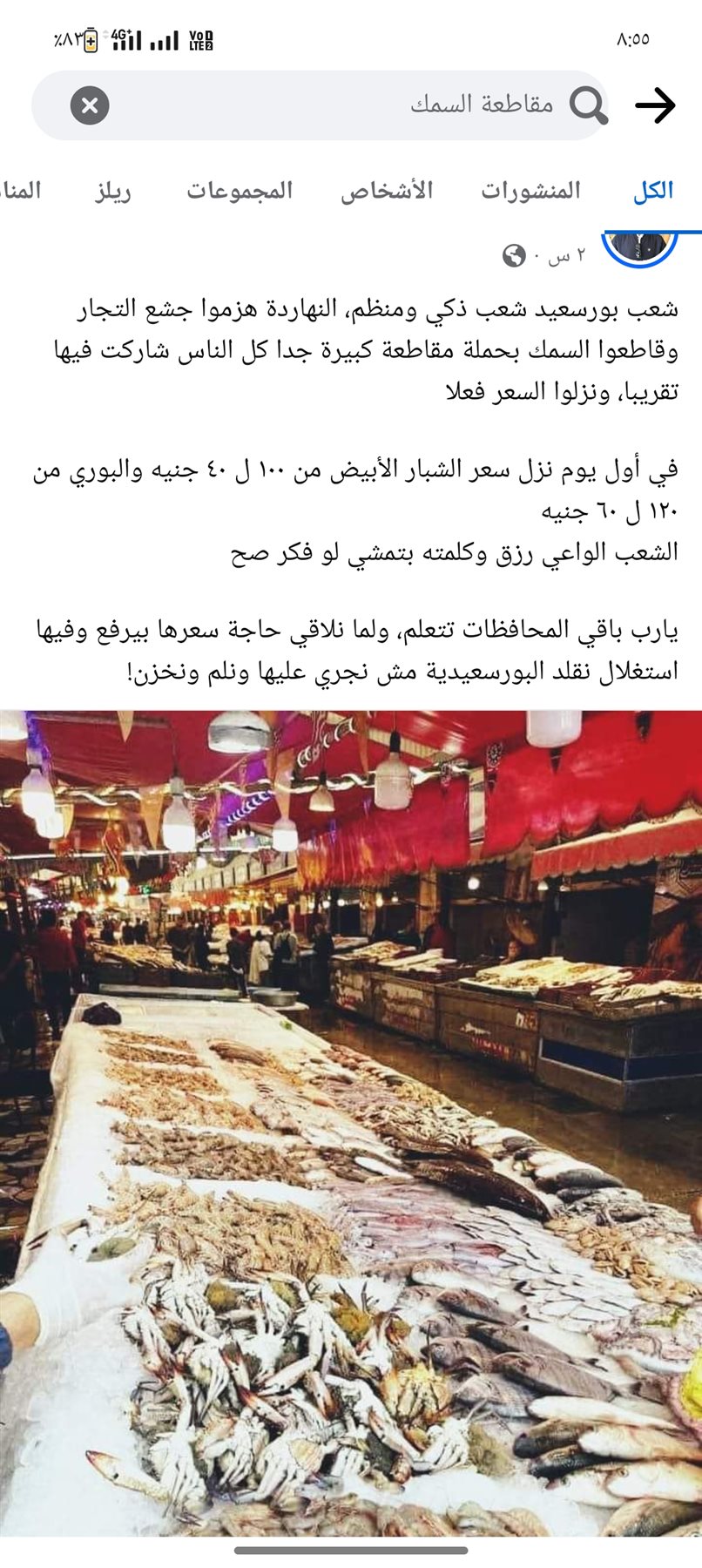Open the fish market photo in the post
This screenshot has width=702, height=1568.
coord(351,1124)
